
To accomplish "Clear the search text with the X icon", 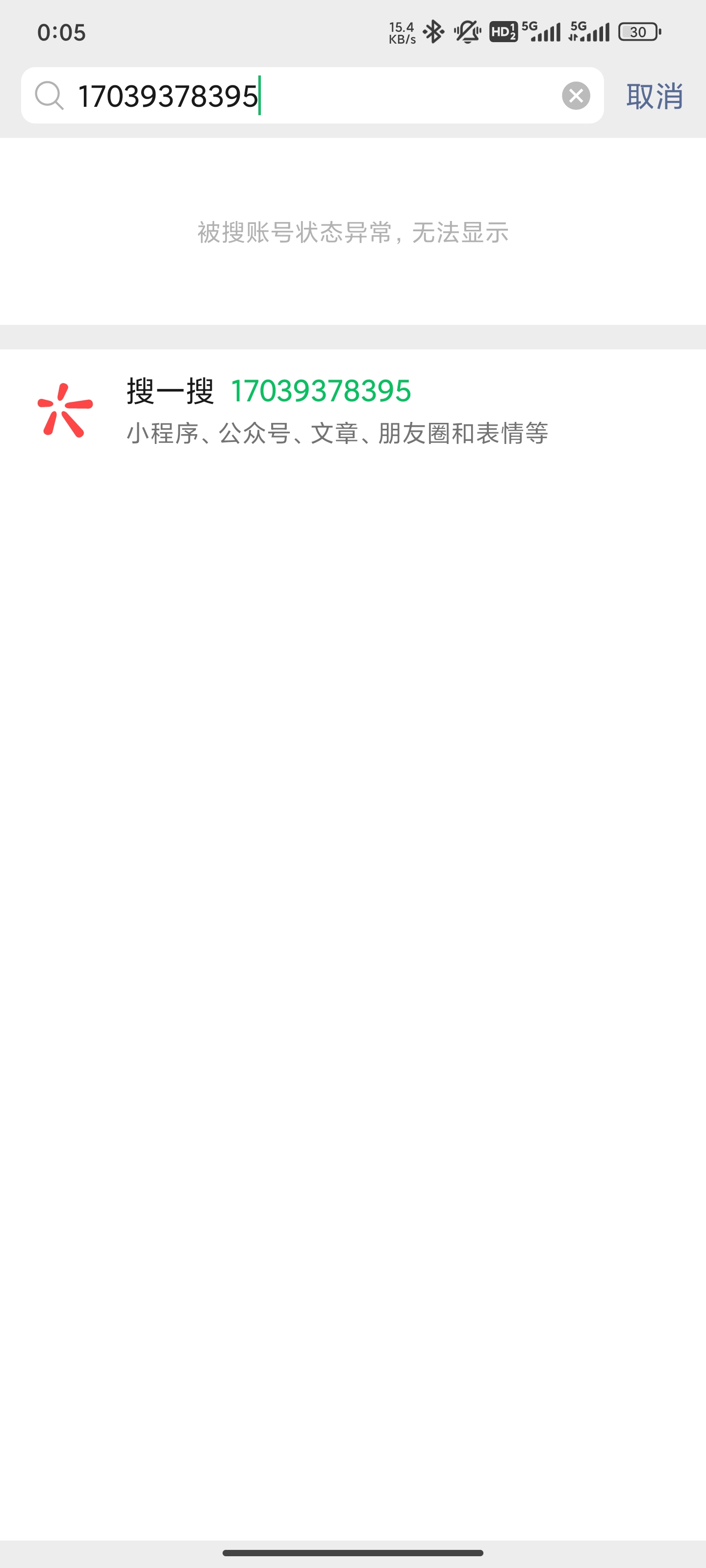I will 576,96.
